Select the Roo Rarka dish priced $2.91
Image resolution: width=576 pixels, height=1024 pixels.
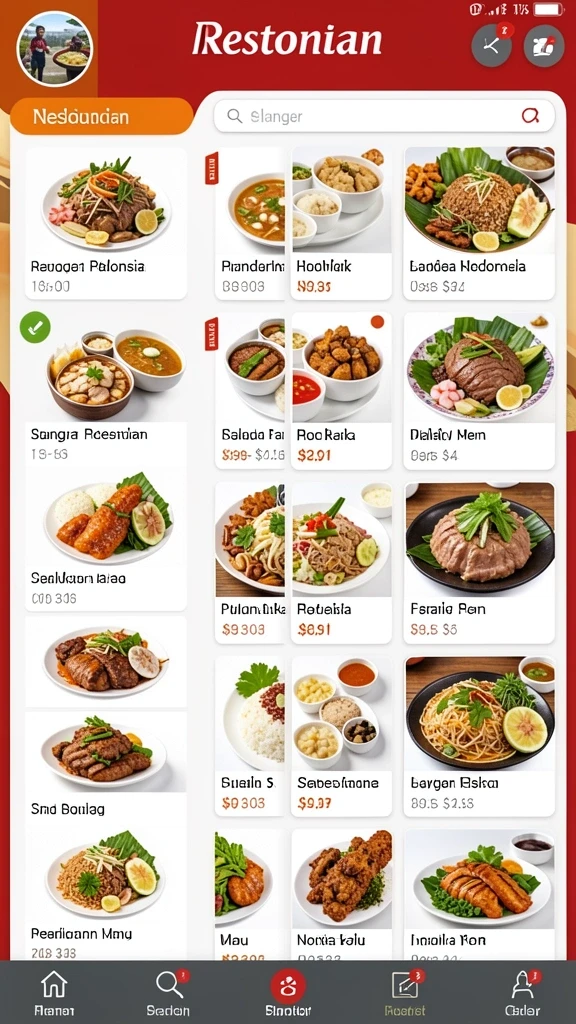tap(342, 391)
